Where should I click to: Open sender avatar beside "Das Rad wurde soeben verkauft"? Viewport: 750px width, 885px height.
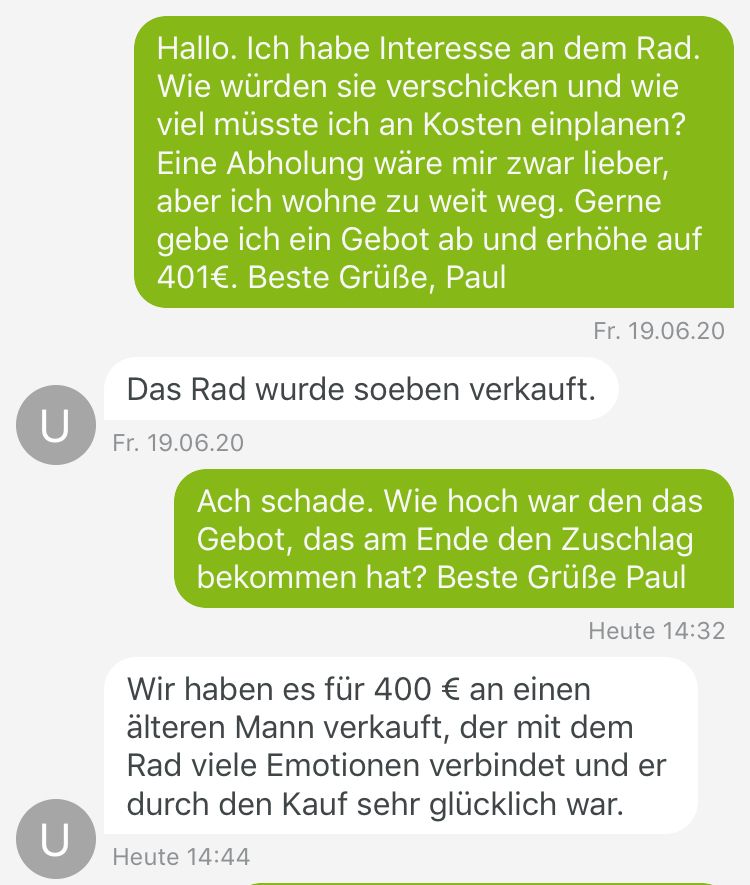pyautogui.click(x=56, y=424)
